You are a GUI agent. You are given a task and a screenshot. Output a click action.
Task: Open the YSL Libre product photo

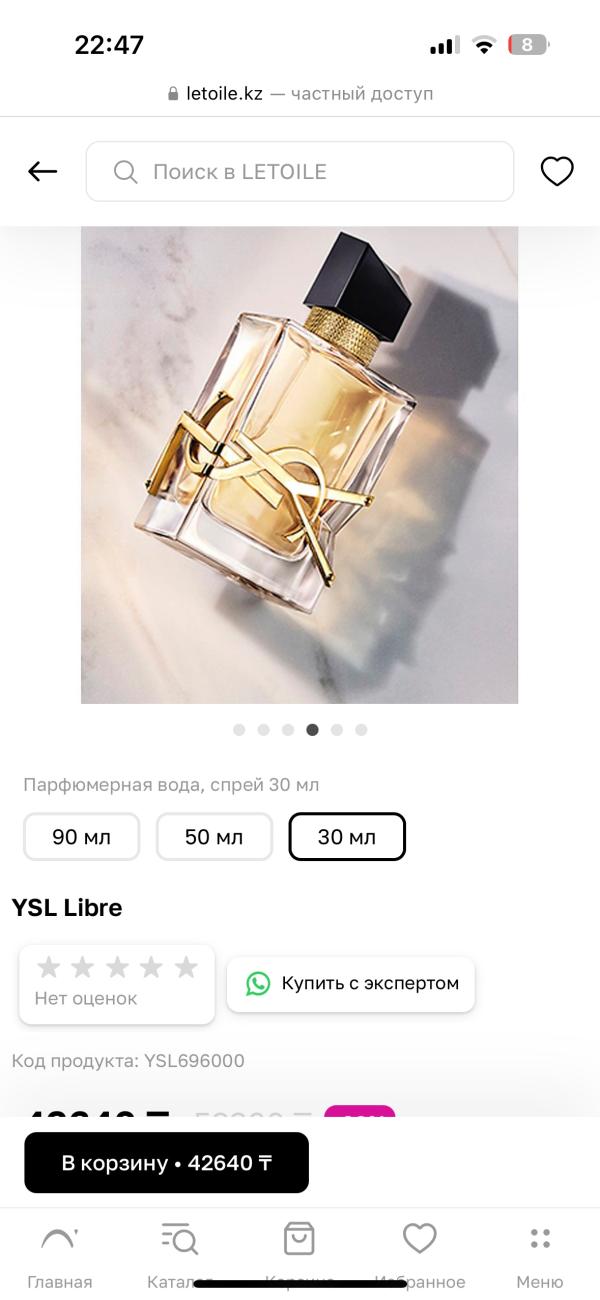point(300,465)
